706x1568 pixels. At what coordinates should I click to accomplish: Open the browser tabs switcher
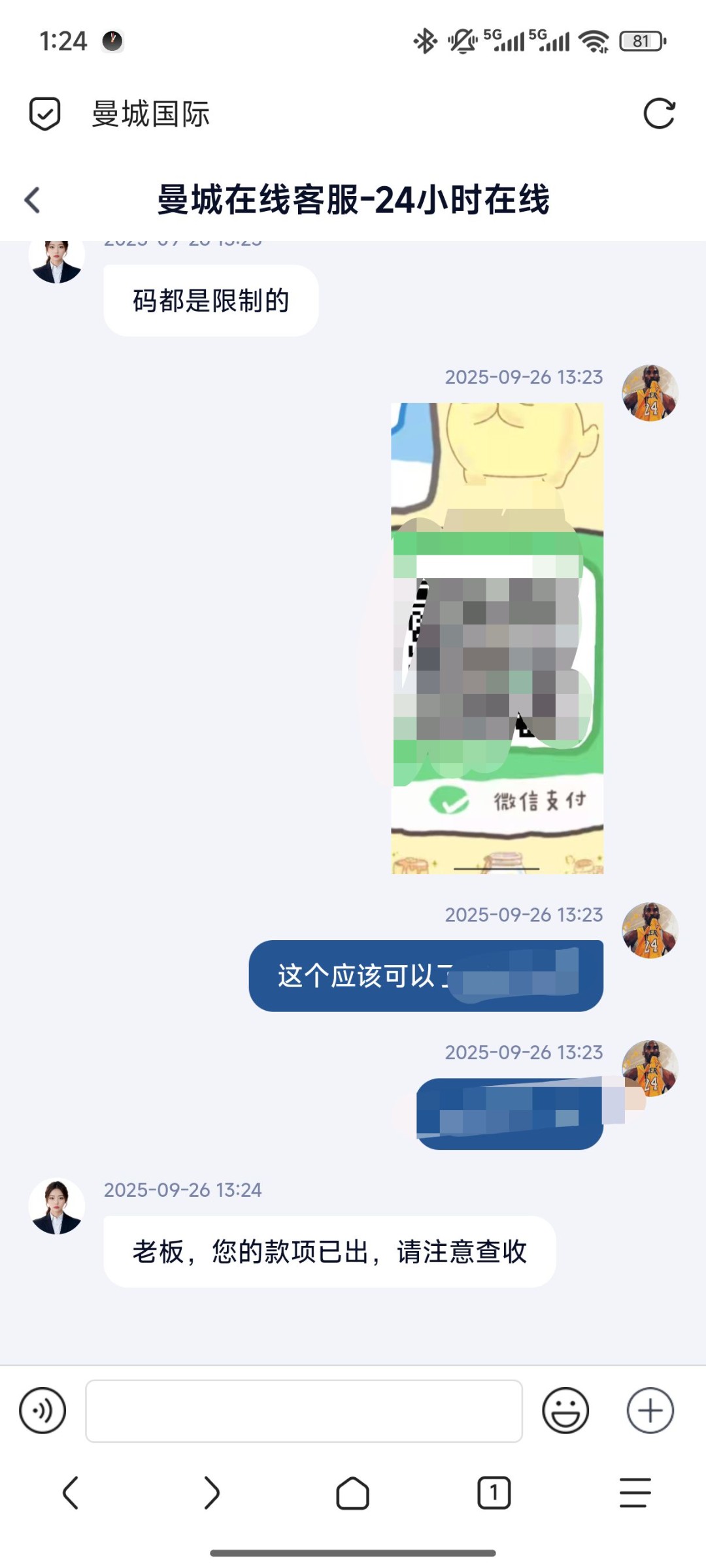pos(494,1493)
